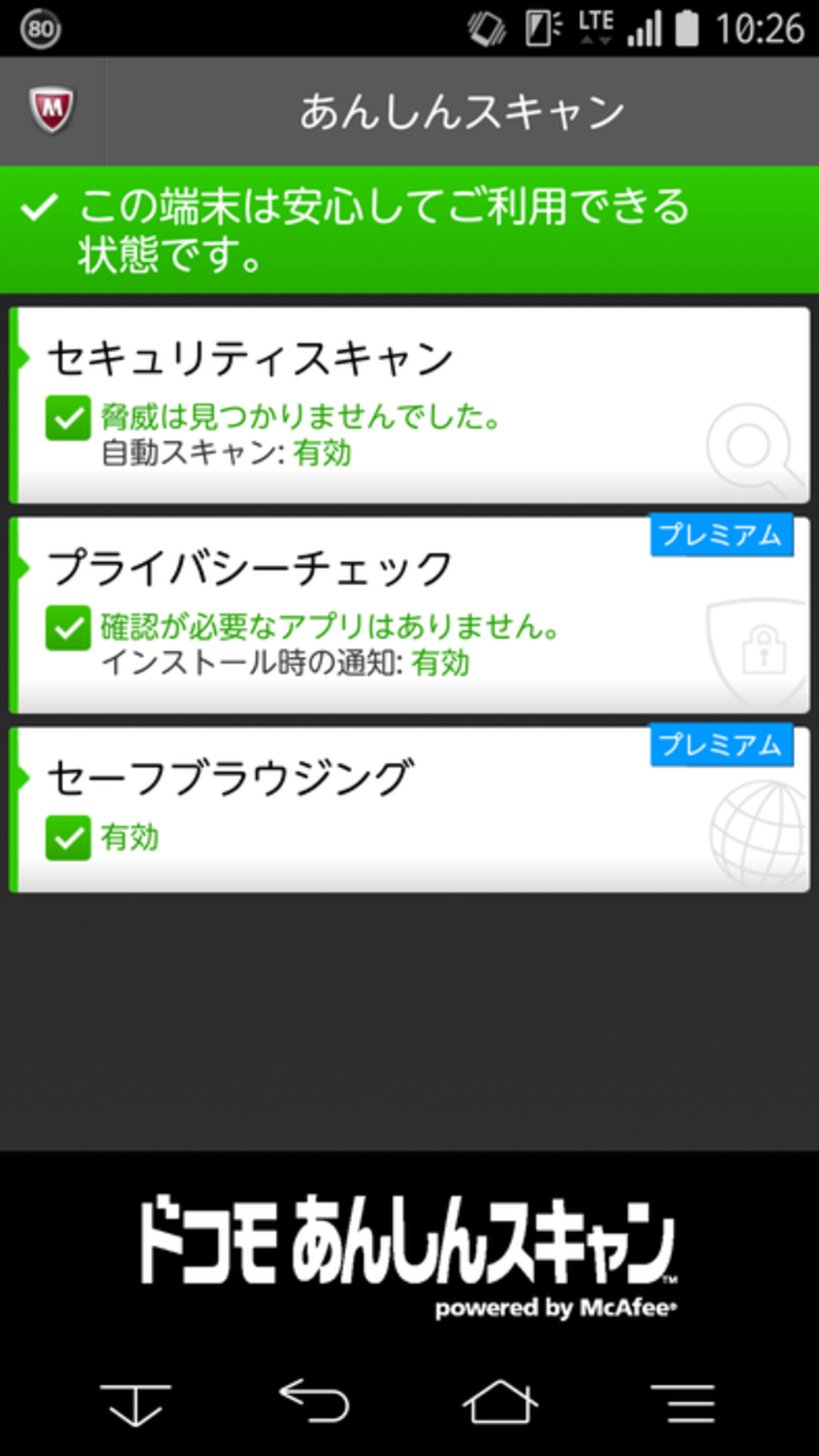Open the セーフブラウジング card
Screen dimensions: 819x1456
[409, 809]
